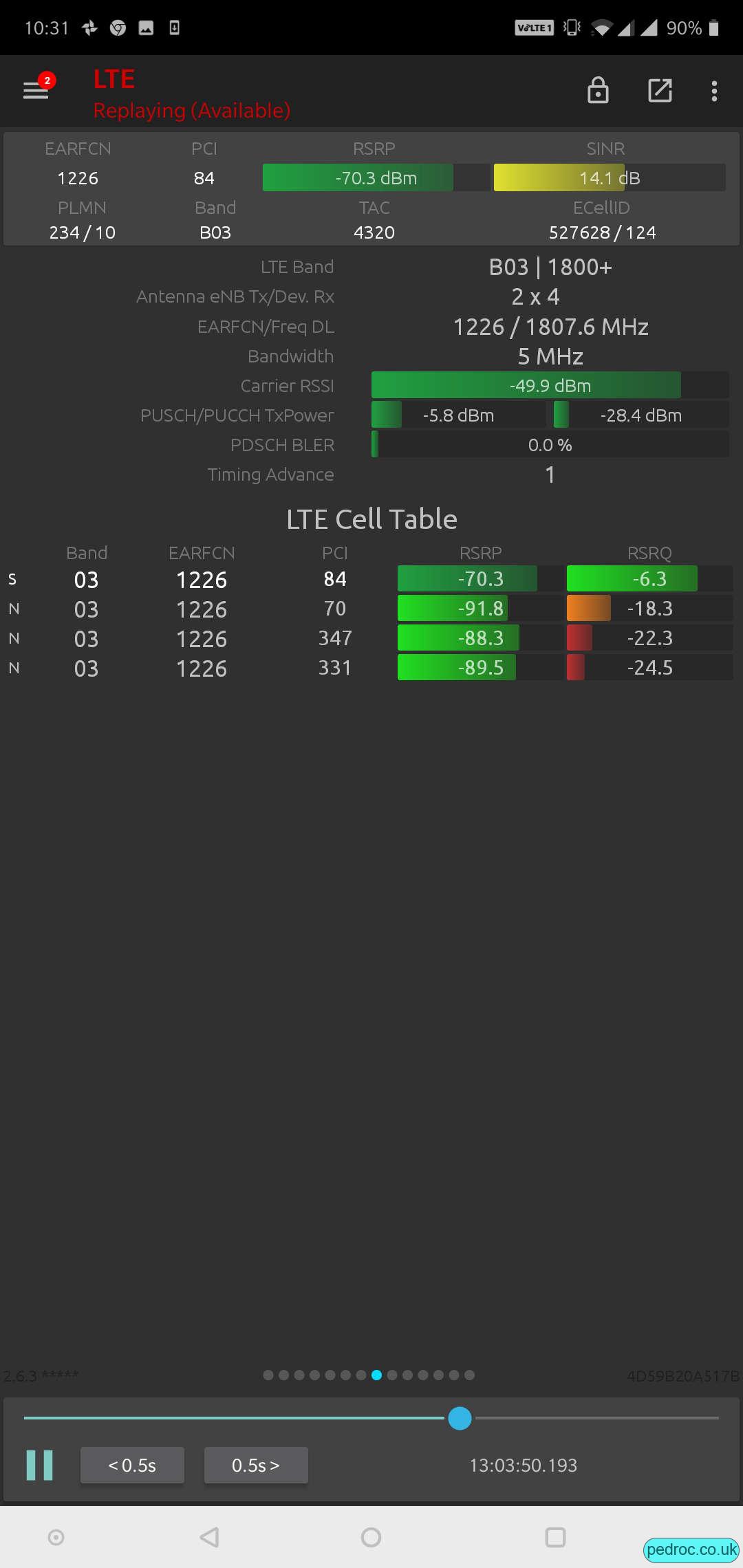Step back 0.5s in replay
Viewport: 743px width, 1568px height.
(132, 1465)
